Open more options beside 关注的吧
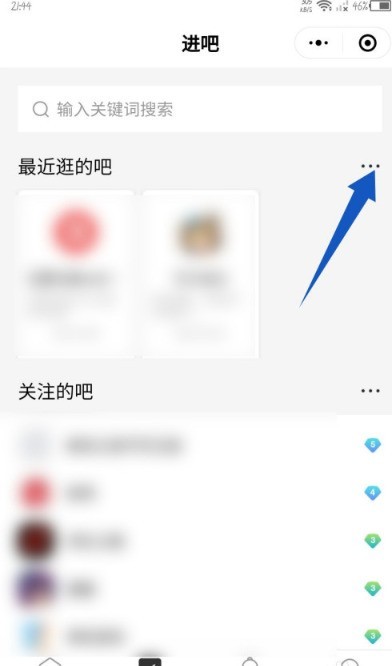Viewport: 392px width, 666px height. click(x=370, y=391)
